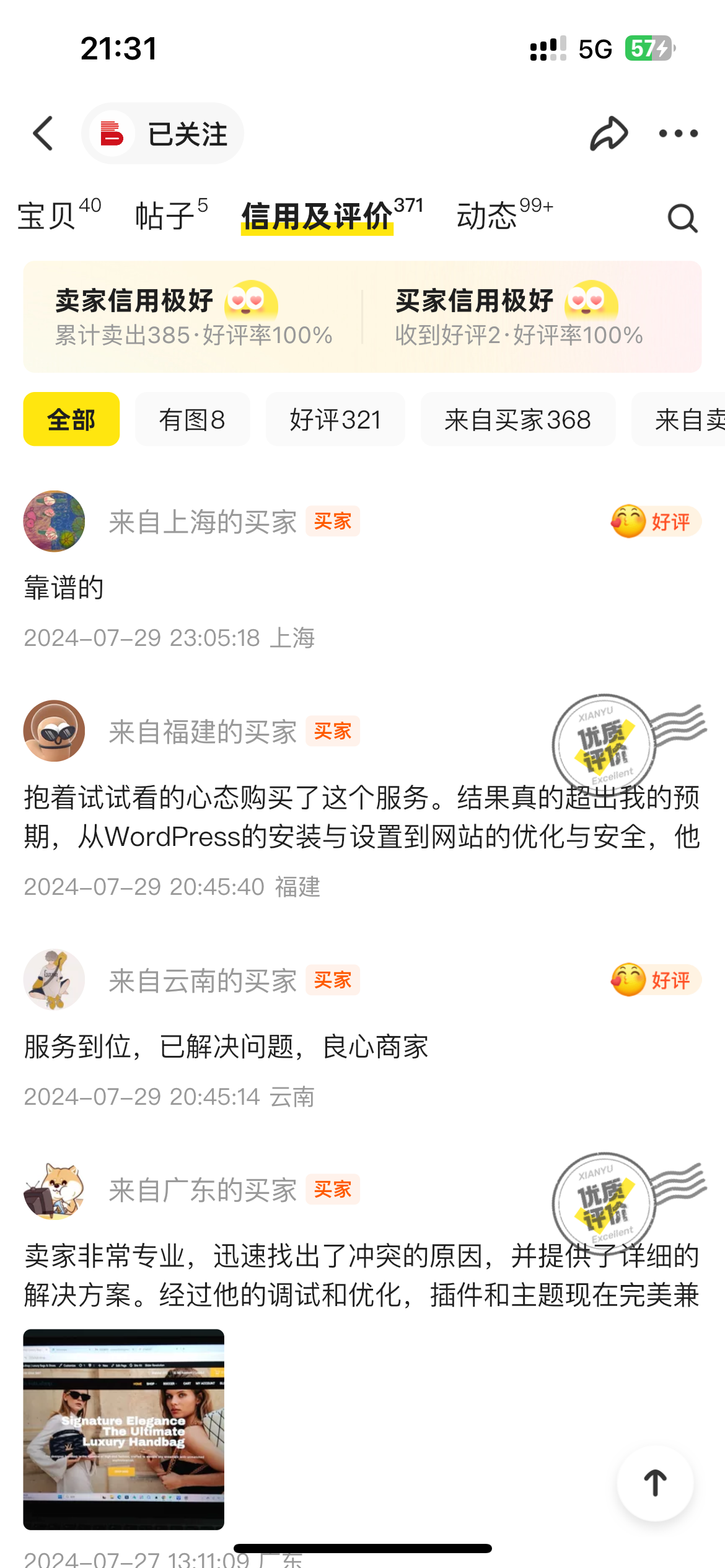The width and height of the screenshot is (725, 1568).
Task: Open the handbag website screenshot thumbnail
Action: (123, 1429)
